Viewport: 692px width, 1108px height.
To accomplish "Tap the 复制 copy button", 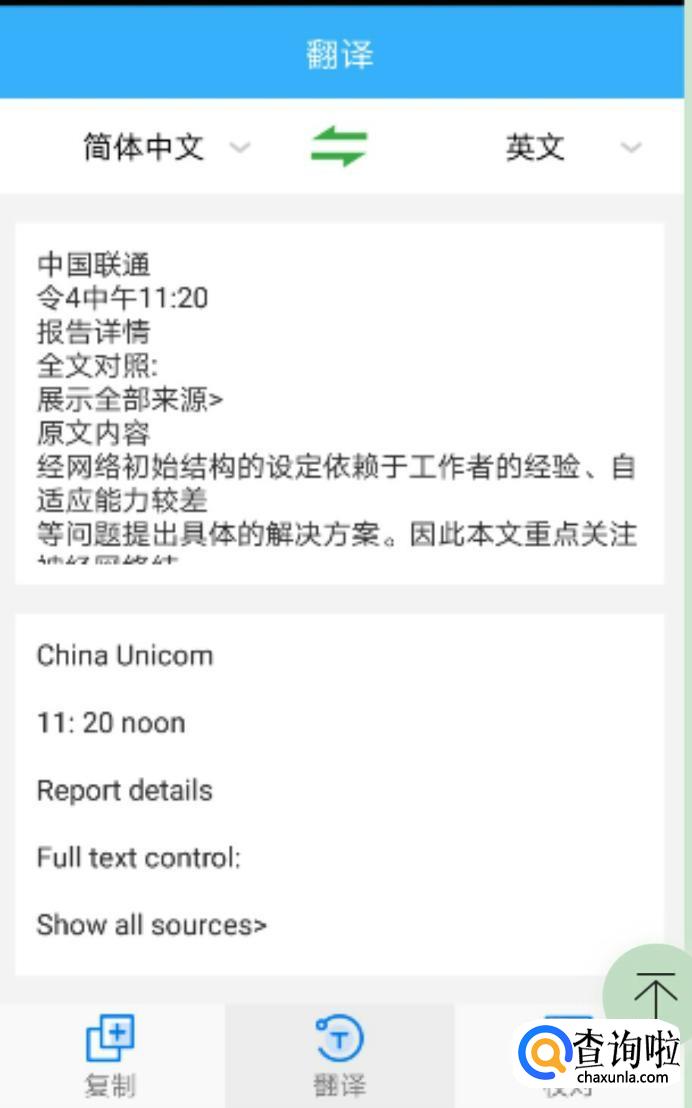I will coord(111,1056).
